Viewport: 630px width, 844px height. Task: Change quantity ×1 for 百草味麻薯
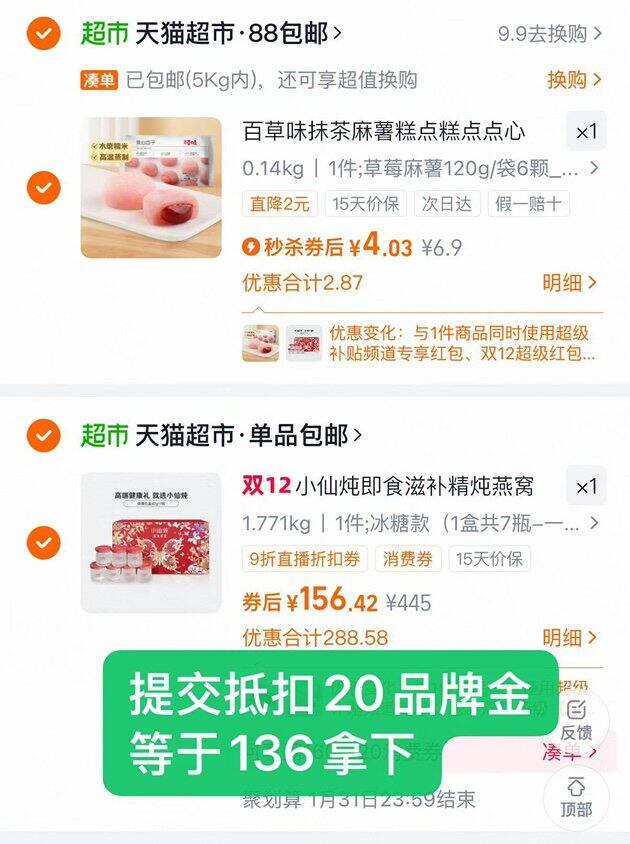tap(586, 131)
